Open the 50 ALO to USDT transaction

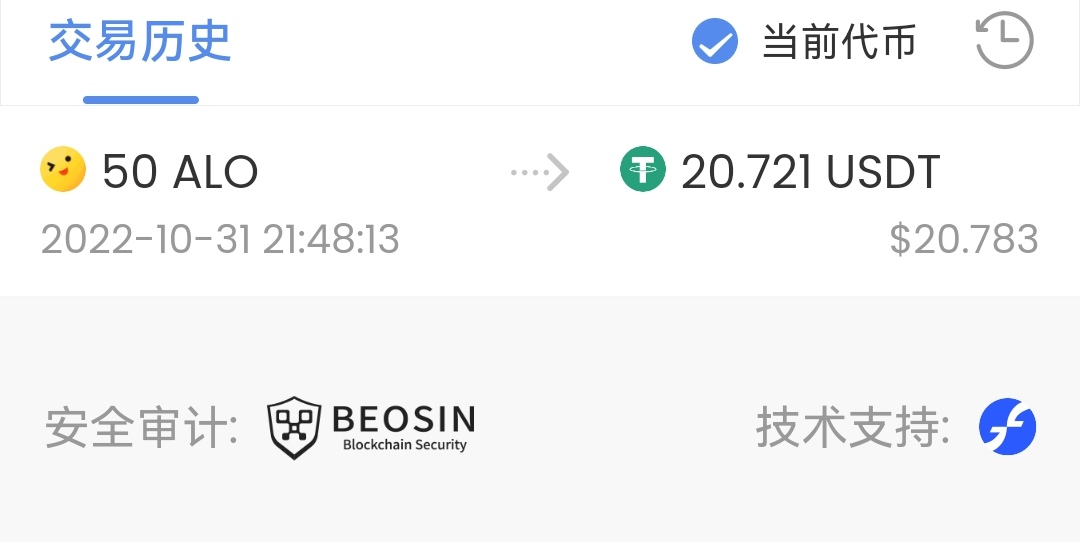pyautogui.click(x=540, y=200)
